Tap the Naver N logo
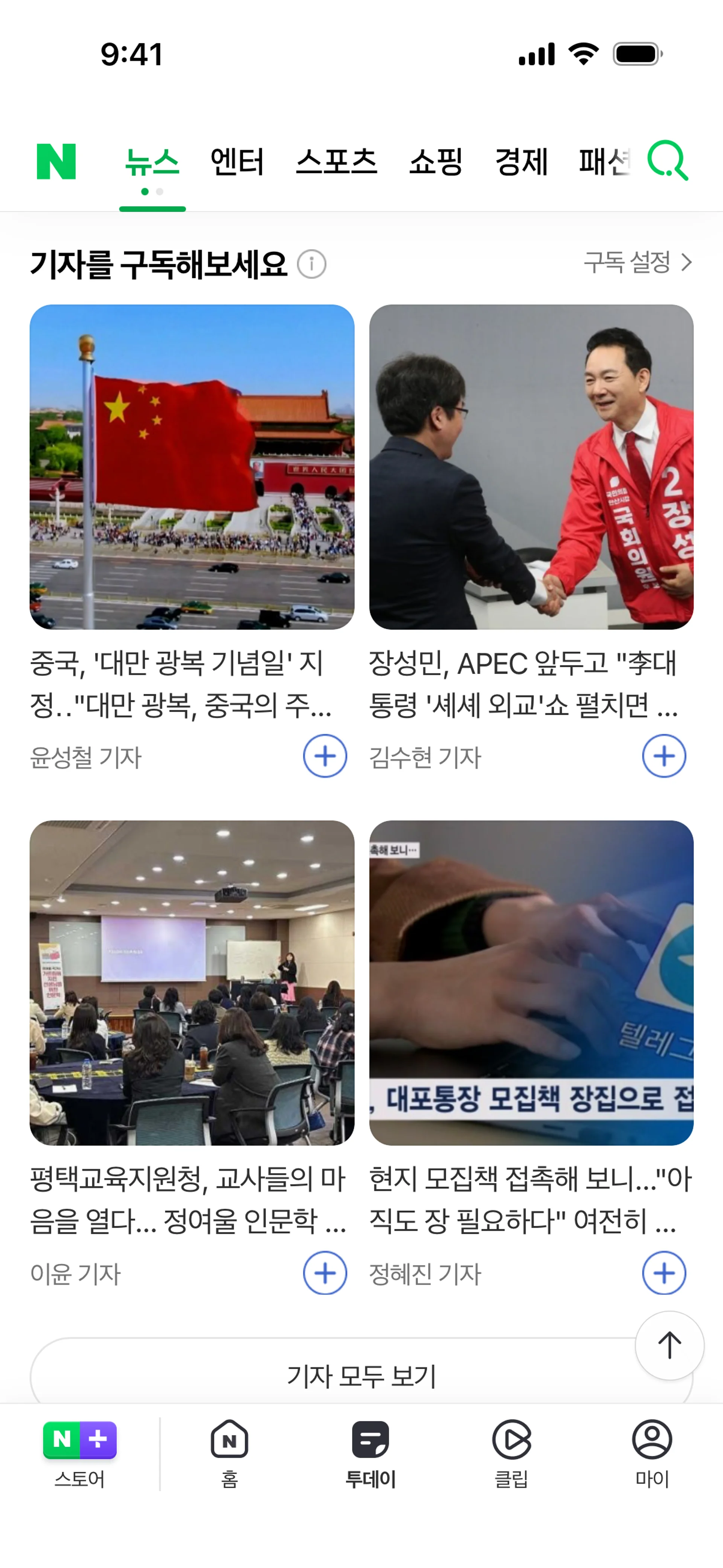 56,161
